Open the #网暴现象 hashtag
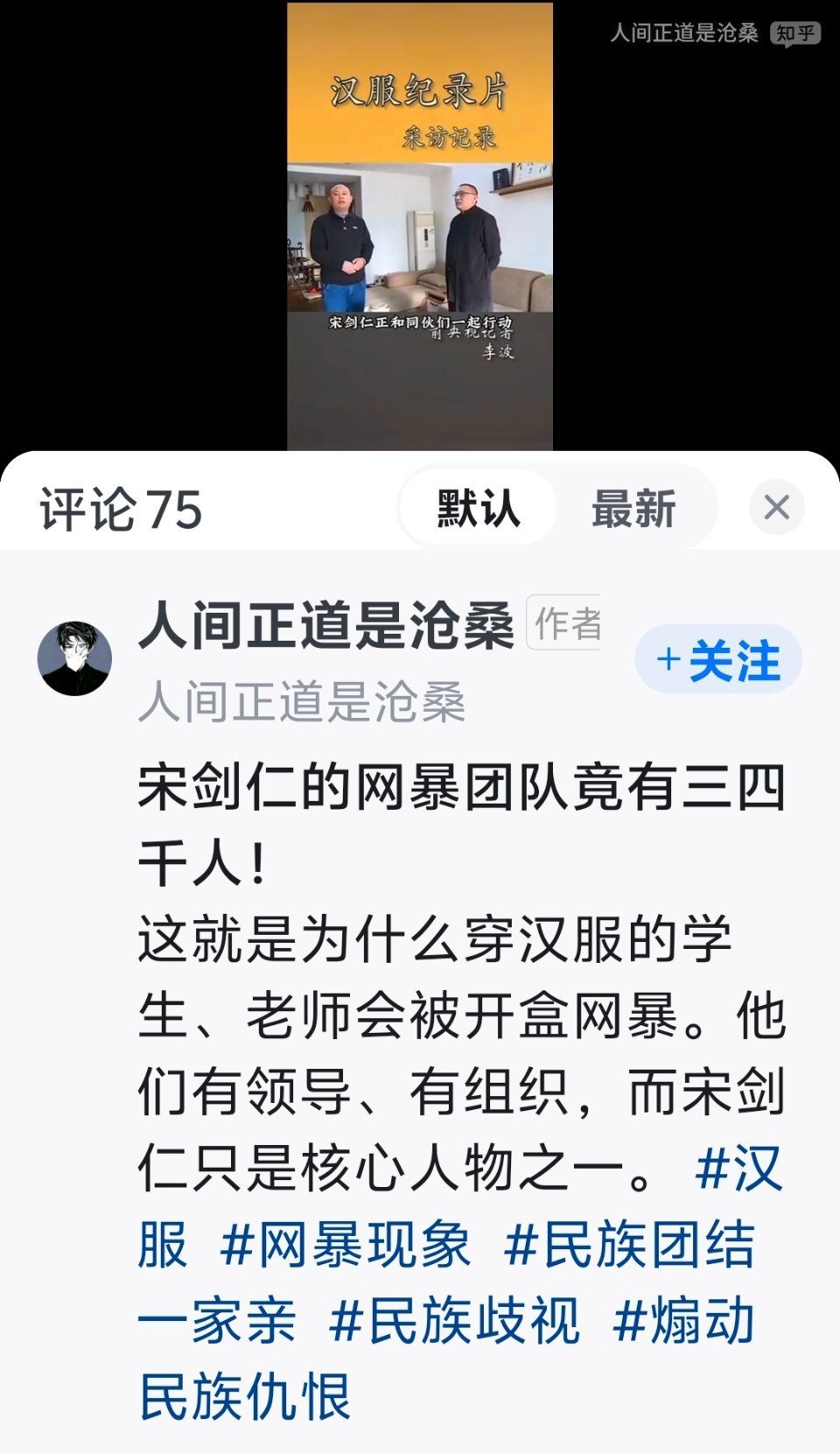This screenshot has width=840, height=1454. click(x=345, y=1245)
